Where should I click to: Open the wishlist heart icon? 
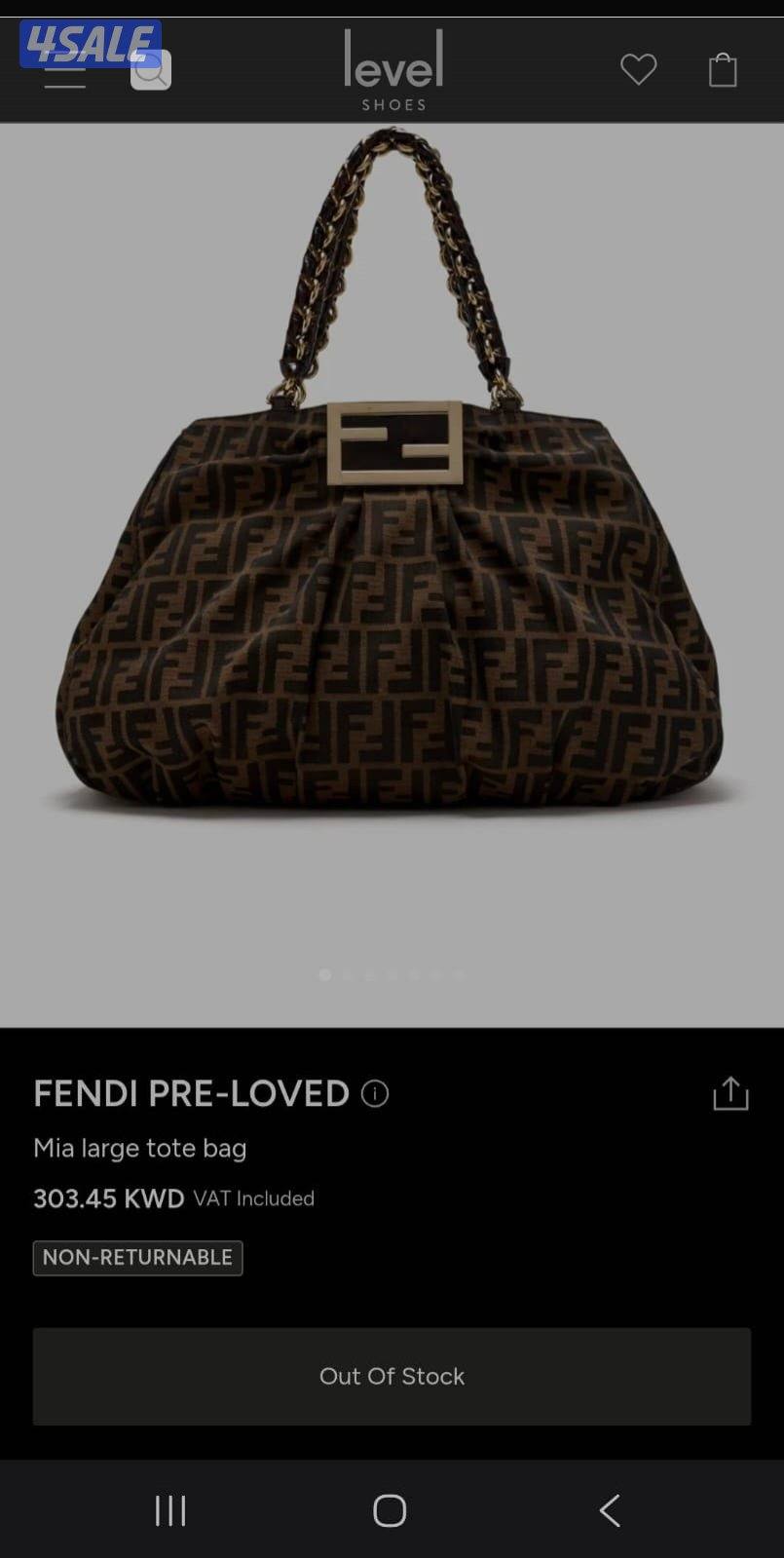click(639, 69)
